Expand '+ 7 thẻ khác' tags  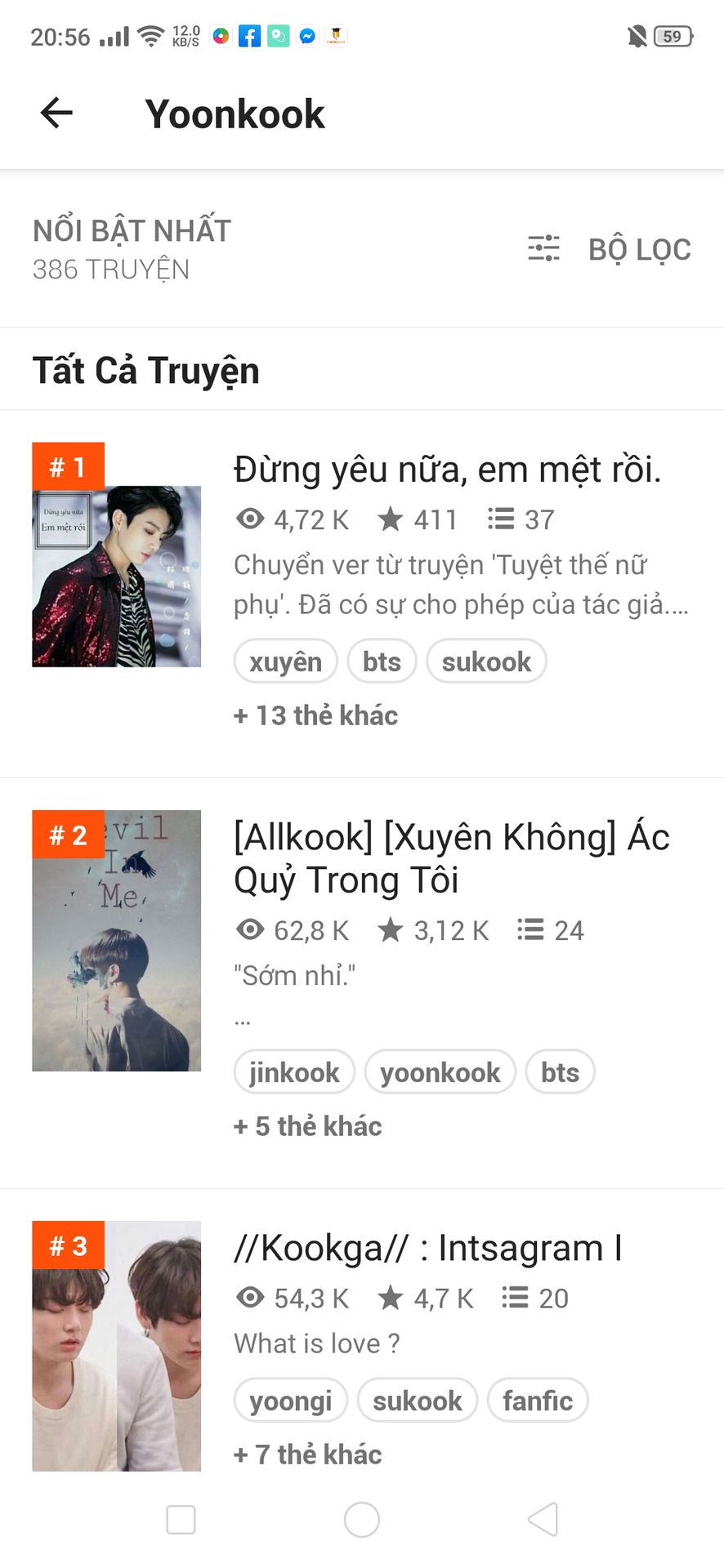click(x=308, y=1454)
